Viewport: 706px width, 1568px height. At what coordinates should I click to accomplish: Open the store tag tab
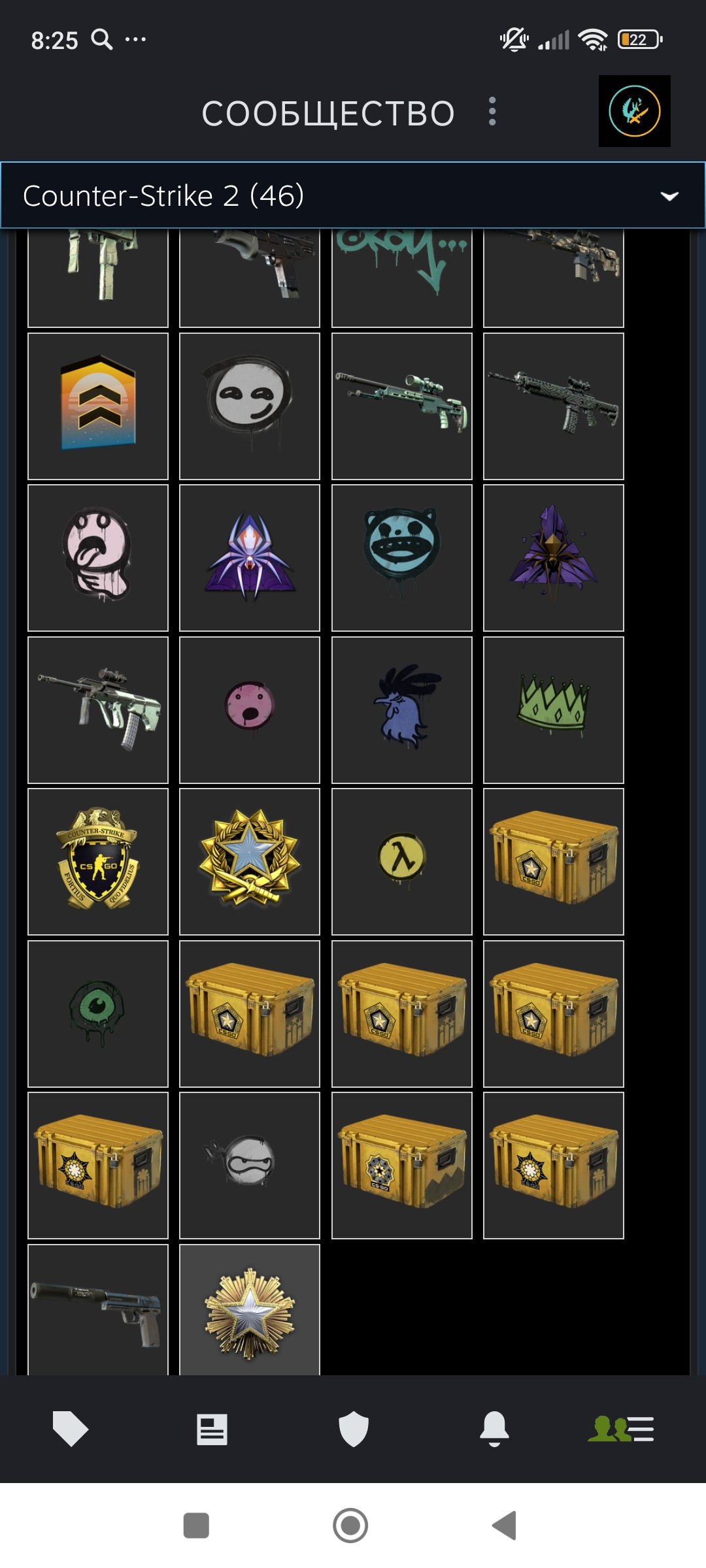click(70, 1428)
